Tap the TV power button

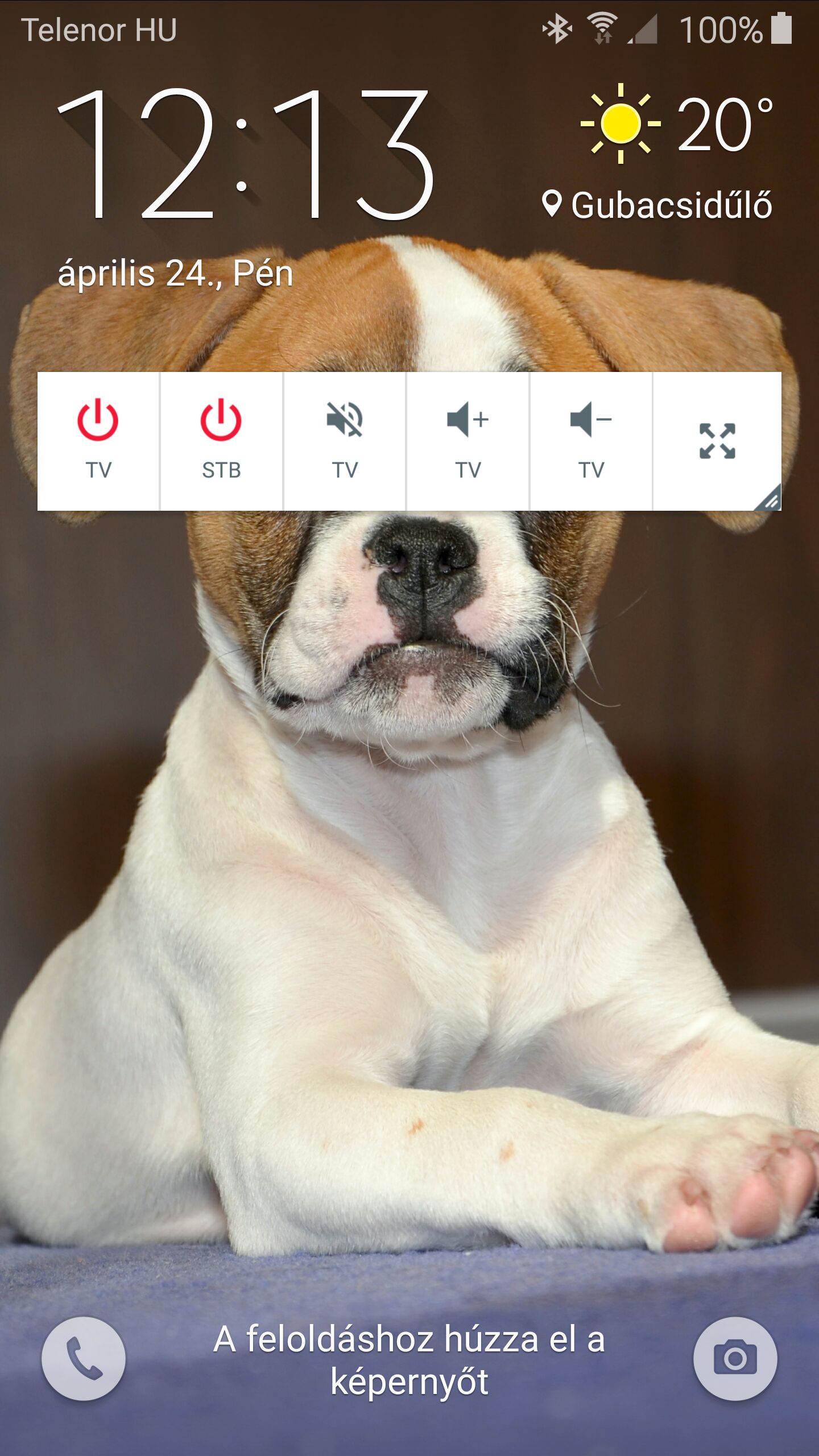pos(98,441)
